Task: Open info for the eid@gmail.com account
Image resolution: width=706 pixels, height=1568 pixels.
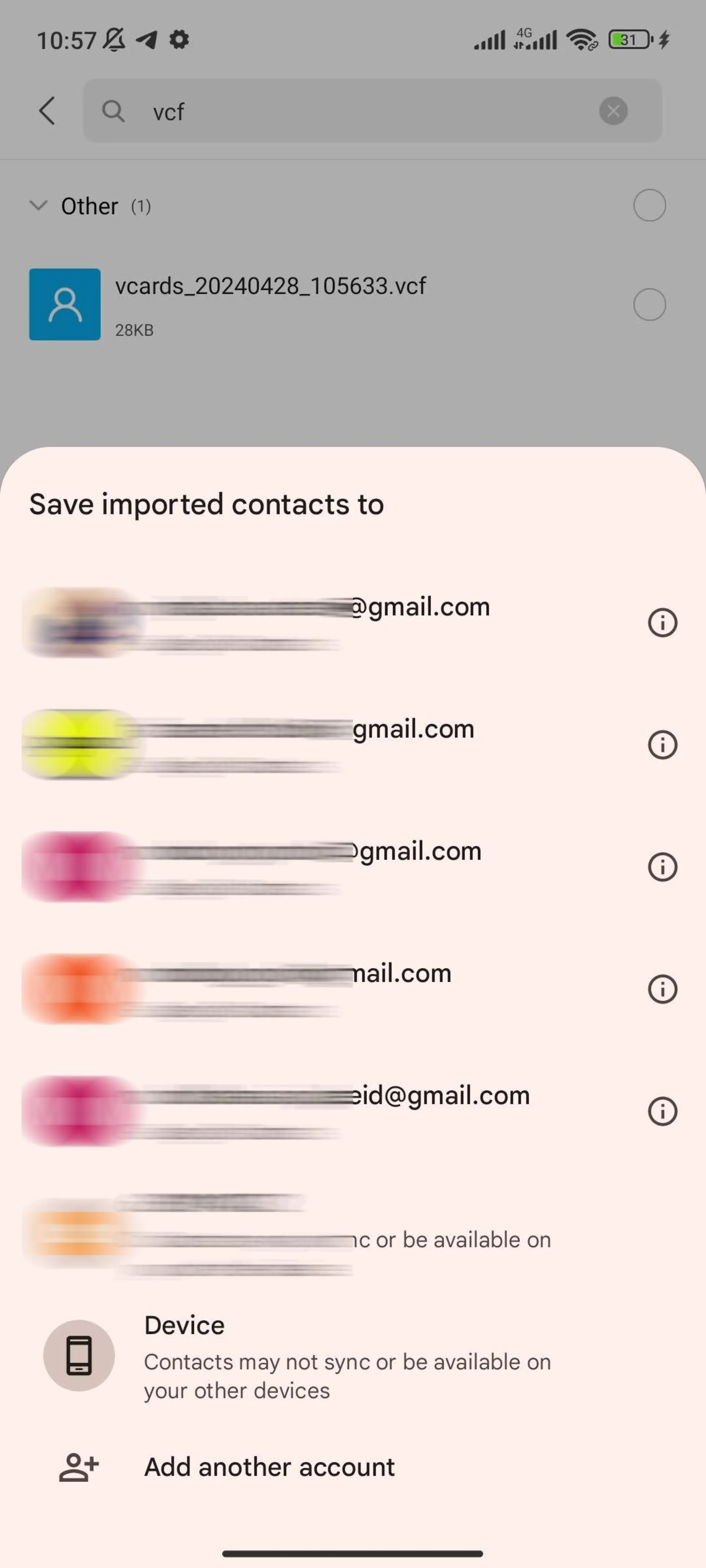Action: 662,1111
